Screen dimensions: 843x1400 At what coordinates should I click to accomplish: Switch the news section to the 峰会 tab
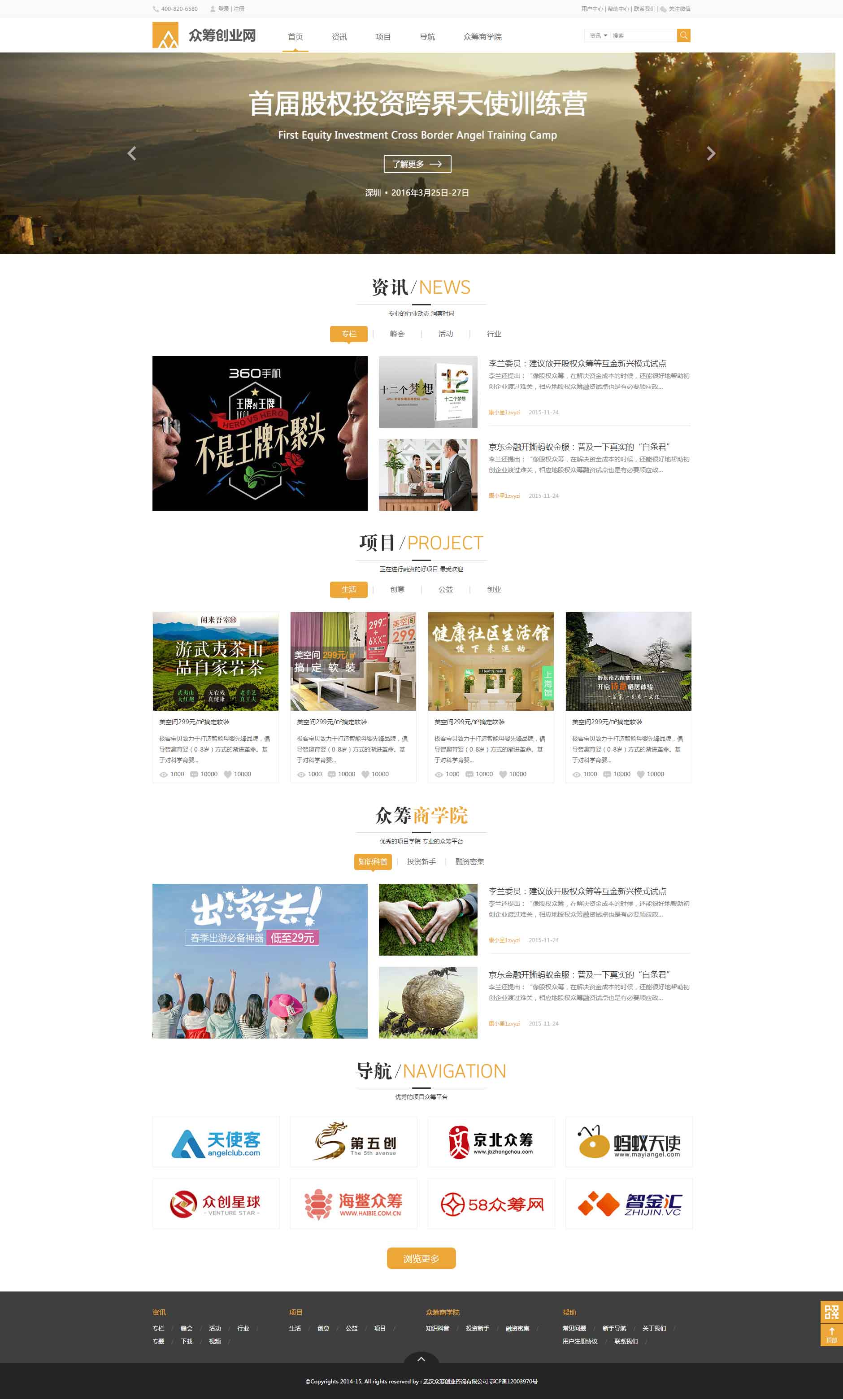tap(397, 334)
